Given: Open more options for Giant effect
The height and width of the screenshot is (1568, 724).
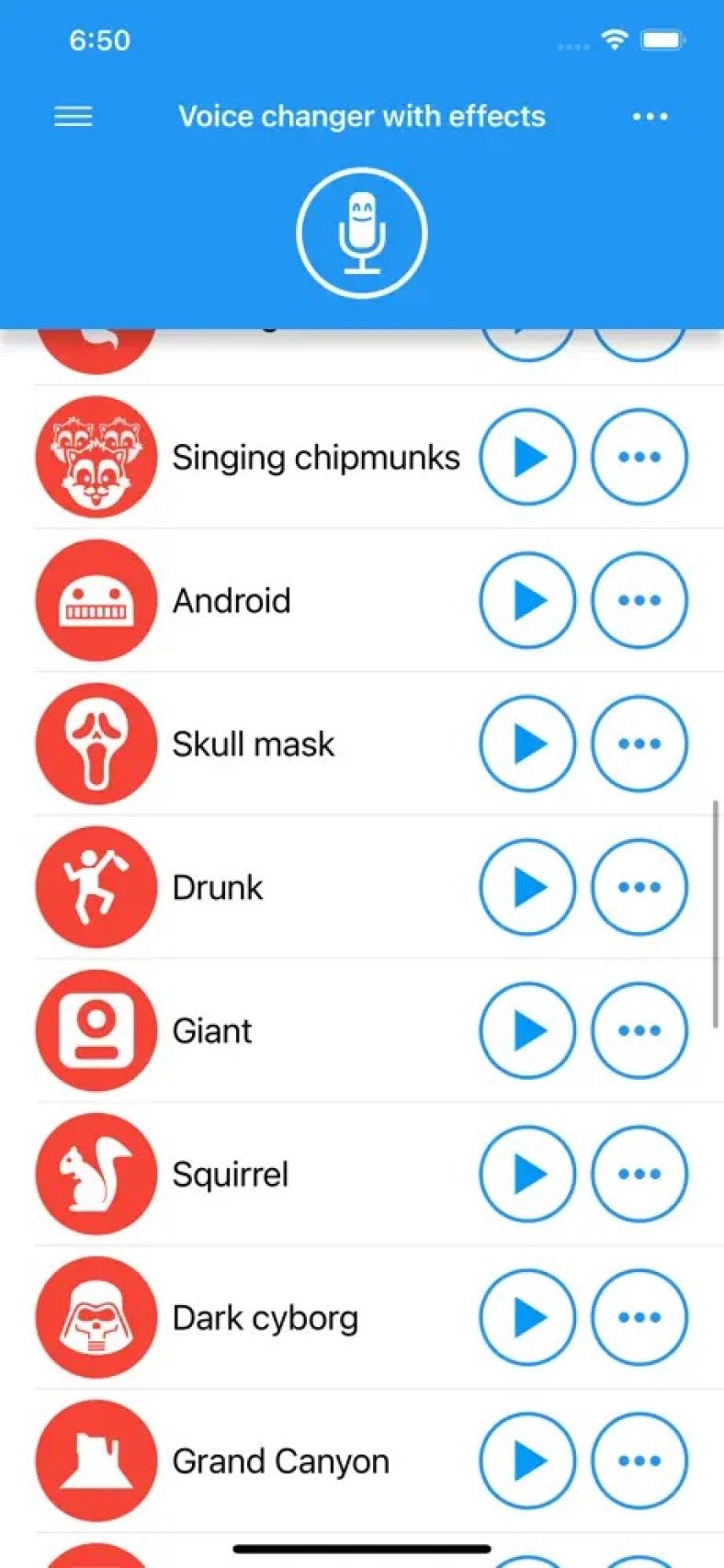Looking at the screenshot, I should coord(639,1030).
